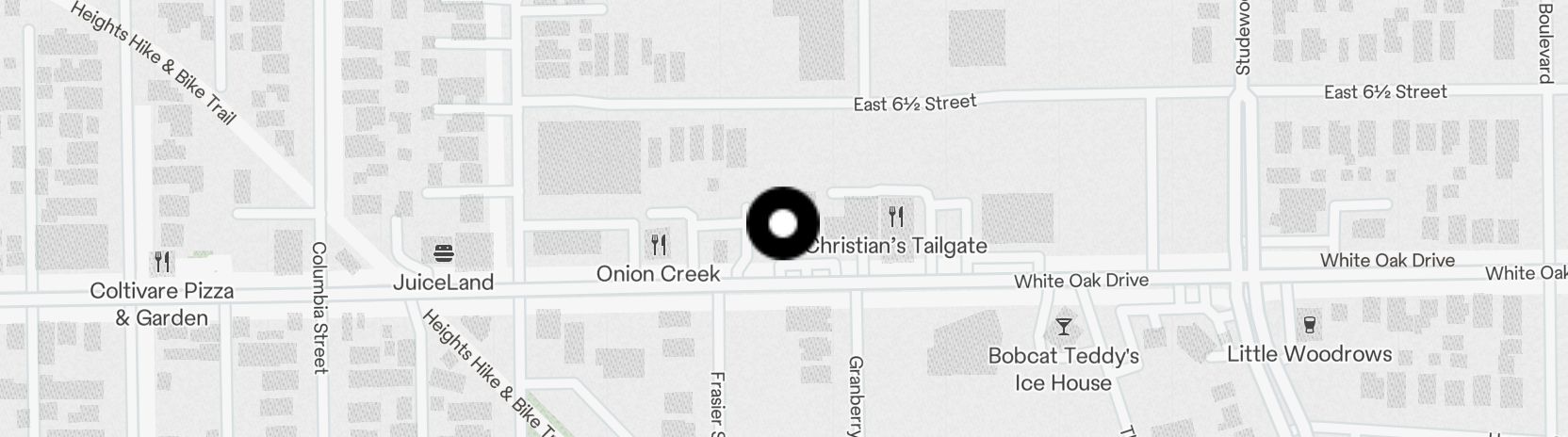The width and height of the screenshot is (1568, 437).
Task: Open Bobcat Teddy's Ice House marker
Action: coord(1064,327)
